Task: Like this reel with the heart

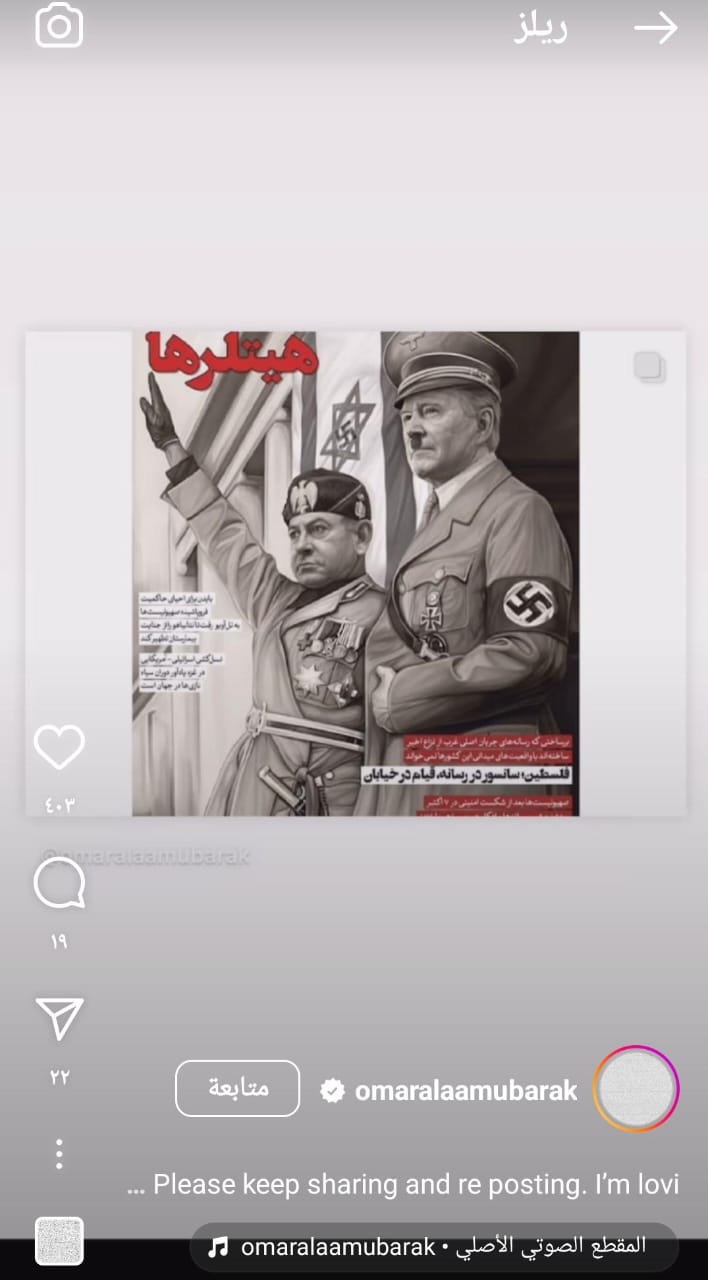Action: (59, 747)
